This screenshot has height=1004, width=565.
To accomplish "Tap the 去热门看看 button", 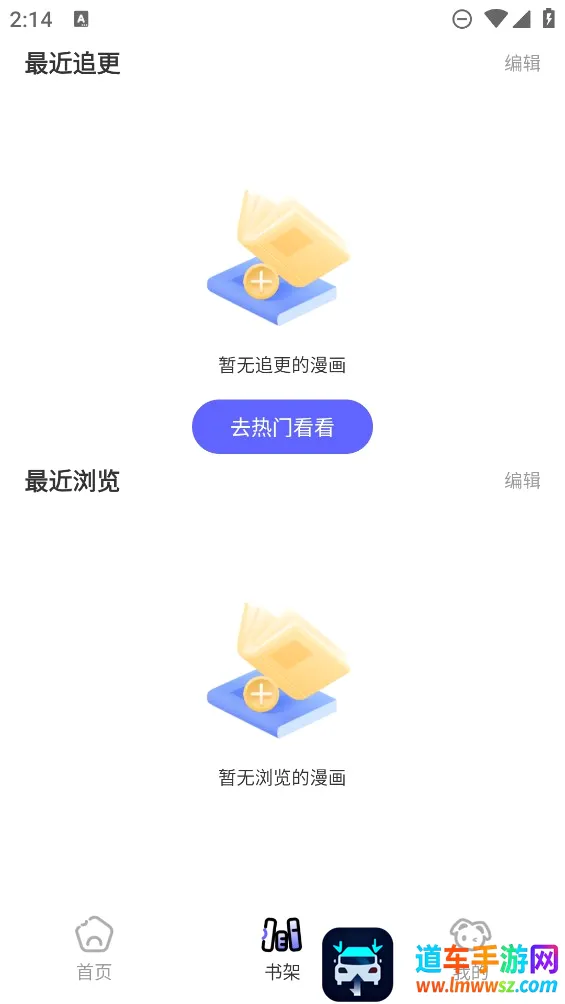I will tap(282, 427).
